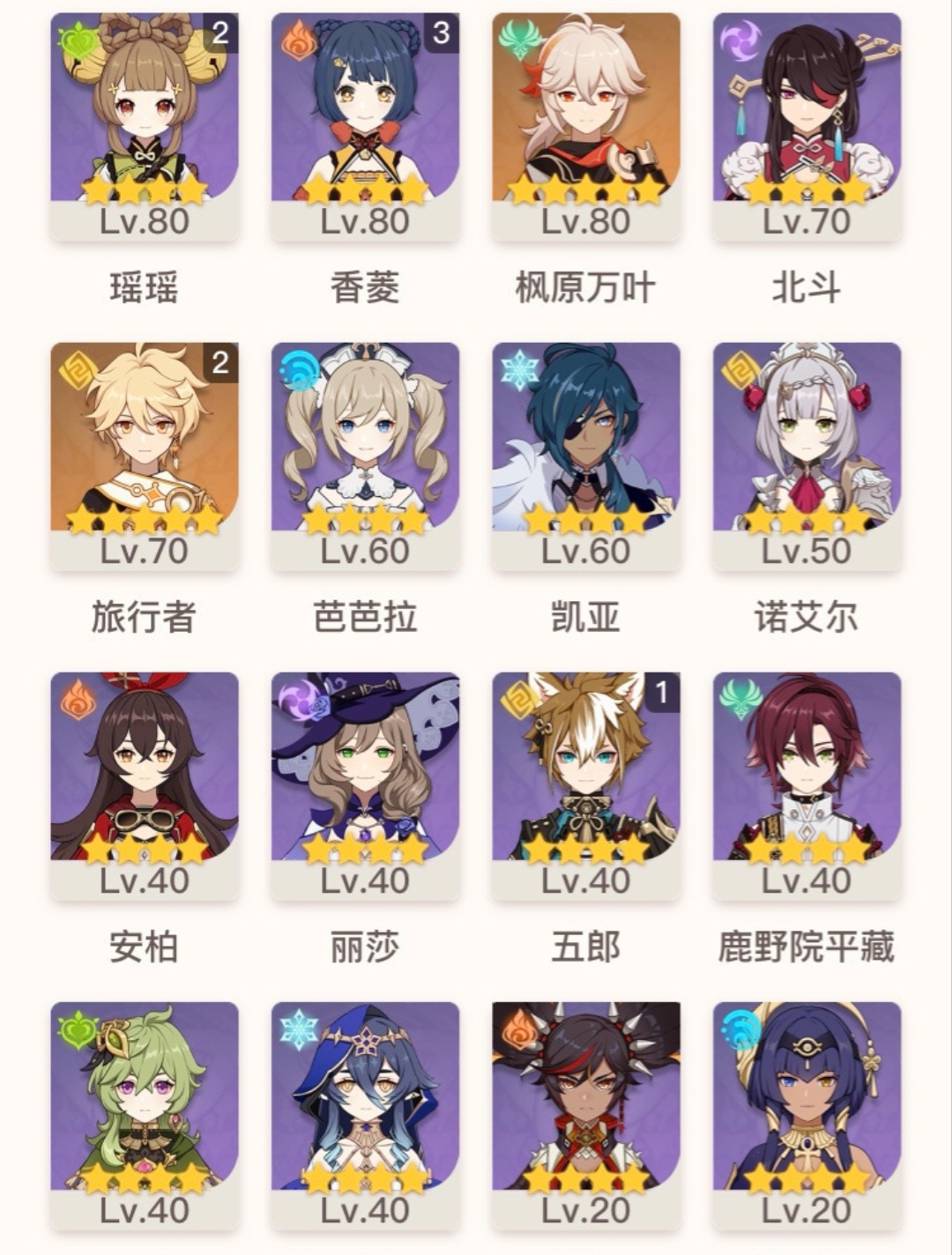Select the 香菱 character card
This screenshot has width=952, height=1255.
(365, 123)
